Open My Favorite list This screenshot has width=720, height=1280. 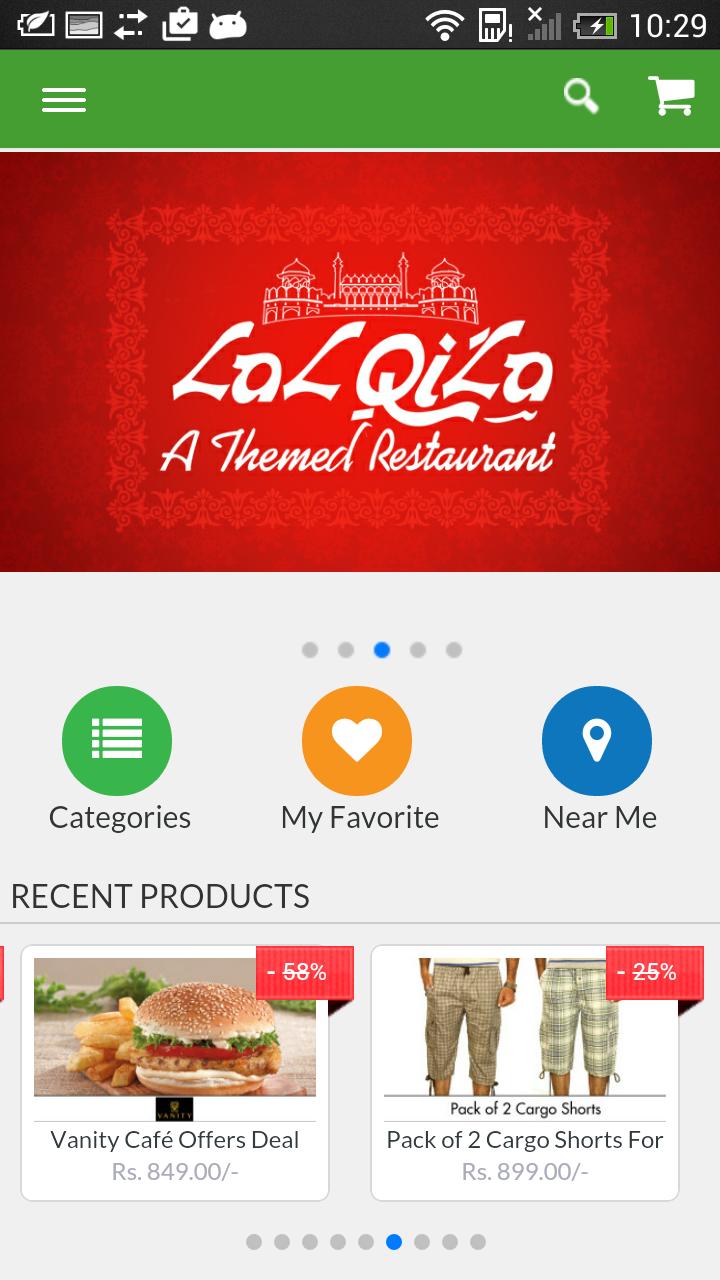(x=357, y=741)
